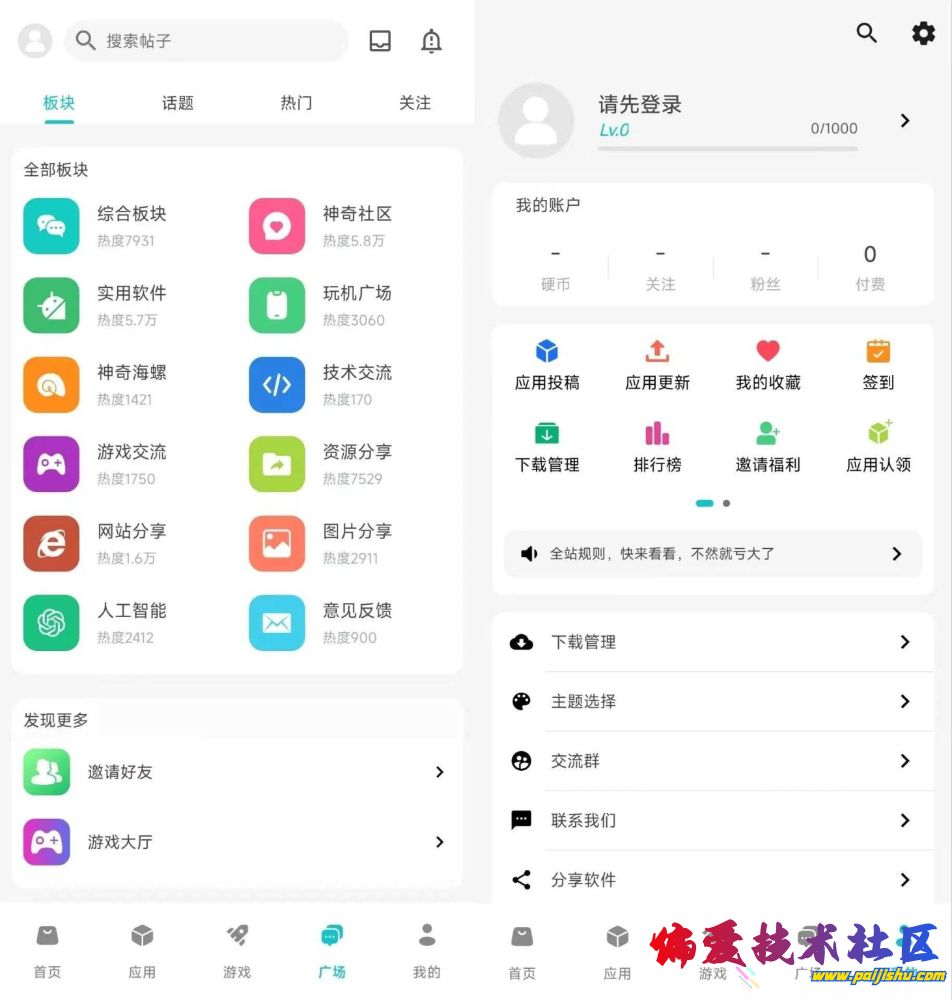Image resolution: width=952 pixels, height=1000 pixels.
Task: Tap the 签到 check-in shortcut
Action: pos(878,365)
